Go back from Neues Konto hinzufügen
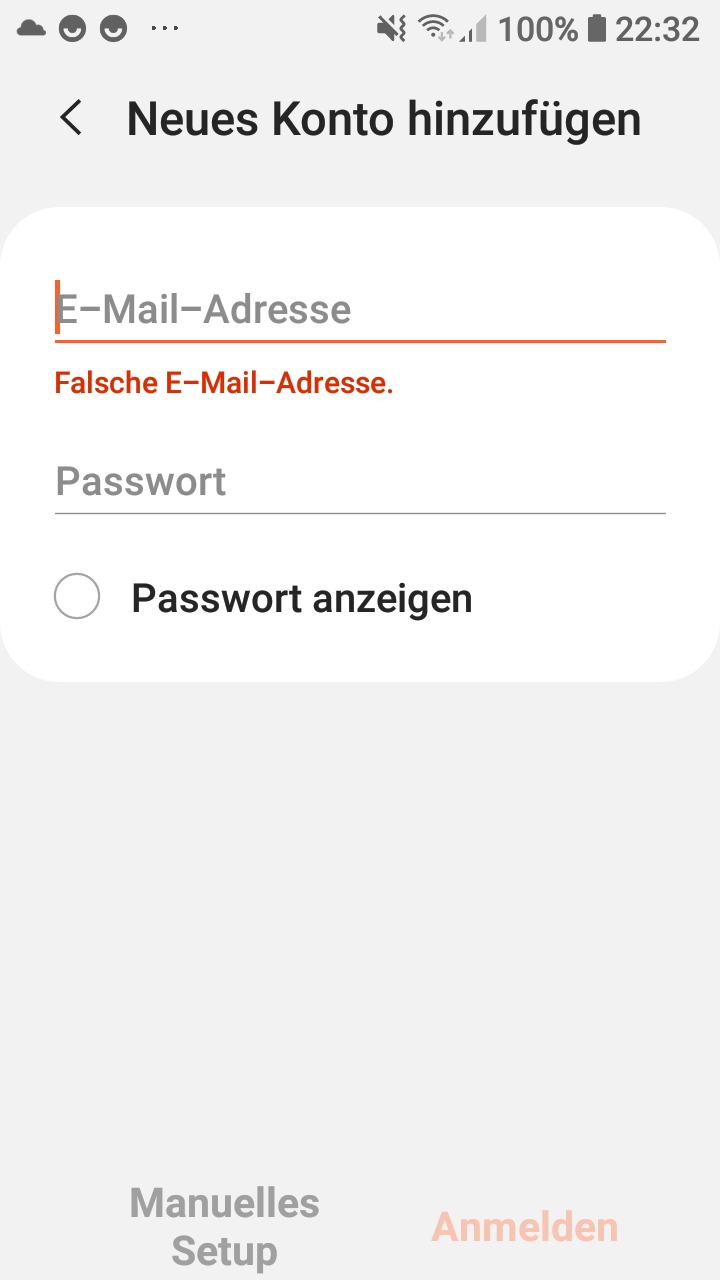 [71, 119]
